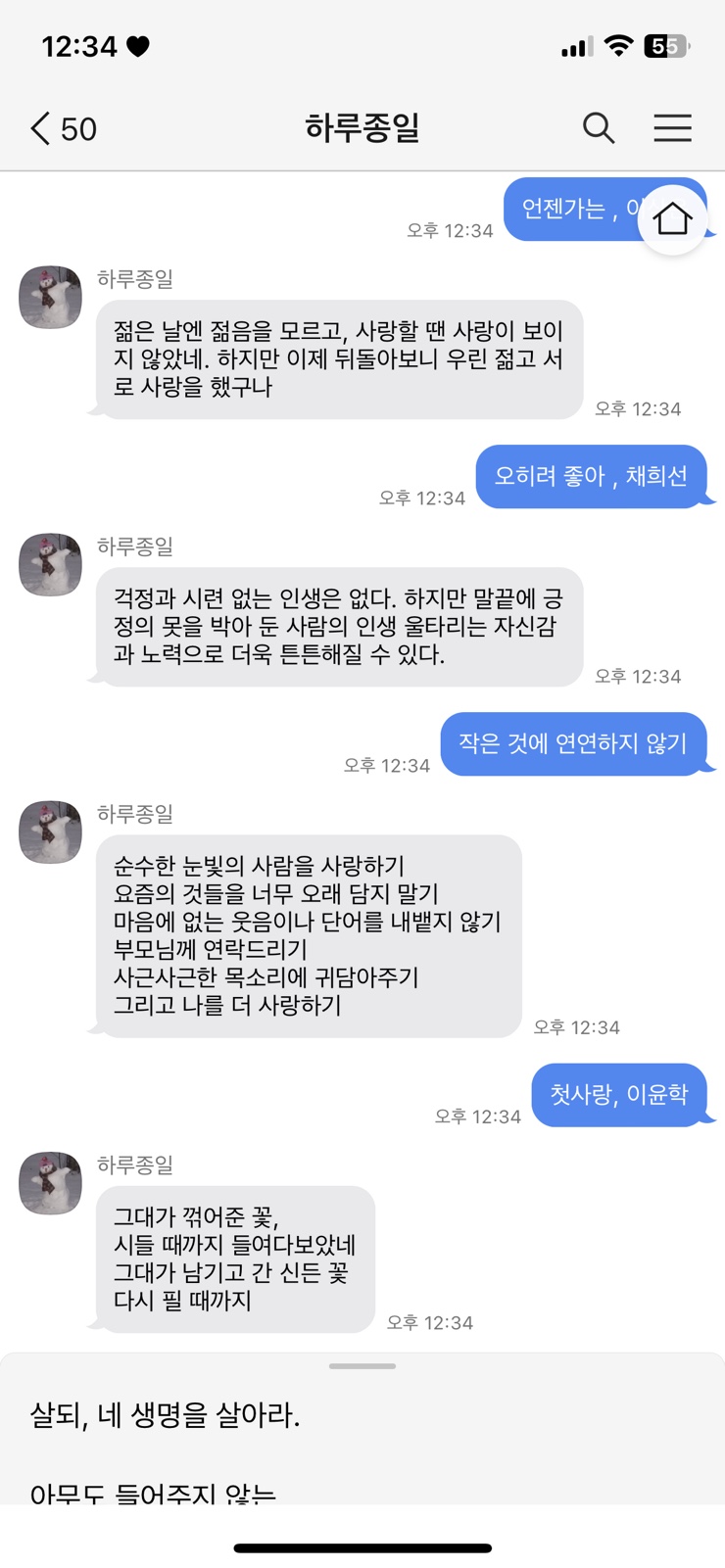Tap the floating home button
This screenshot has height=1568, width=725.
672,219
